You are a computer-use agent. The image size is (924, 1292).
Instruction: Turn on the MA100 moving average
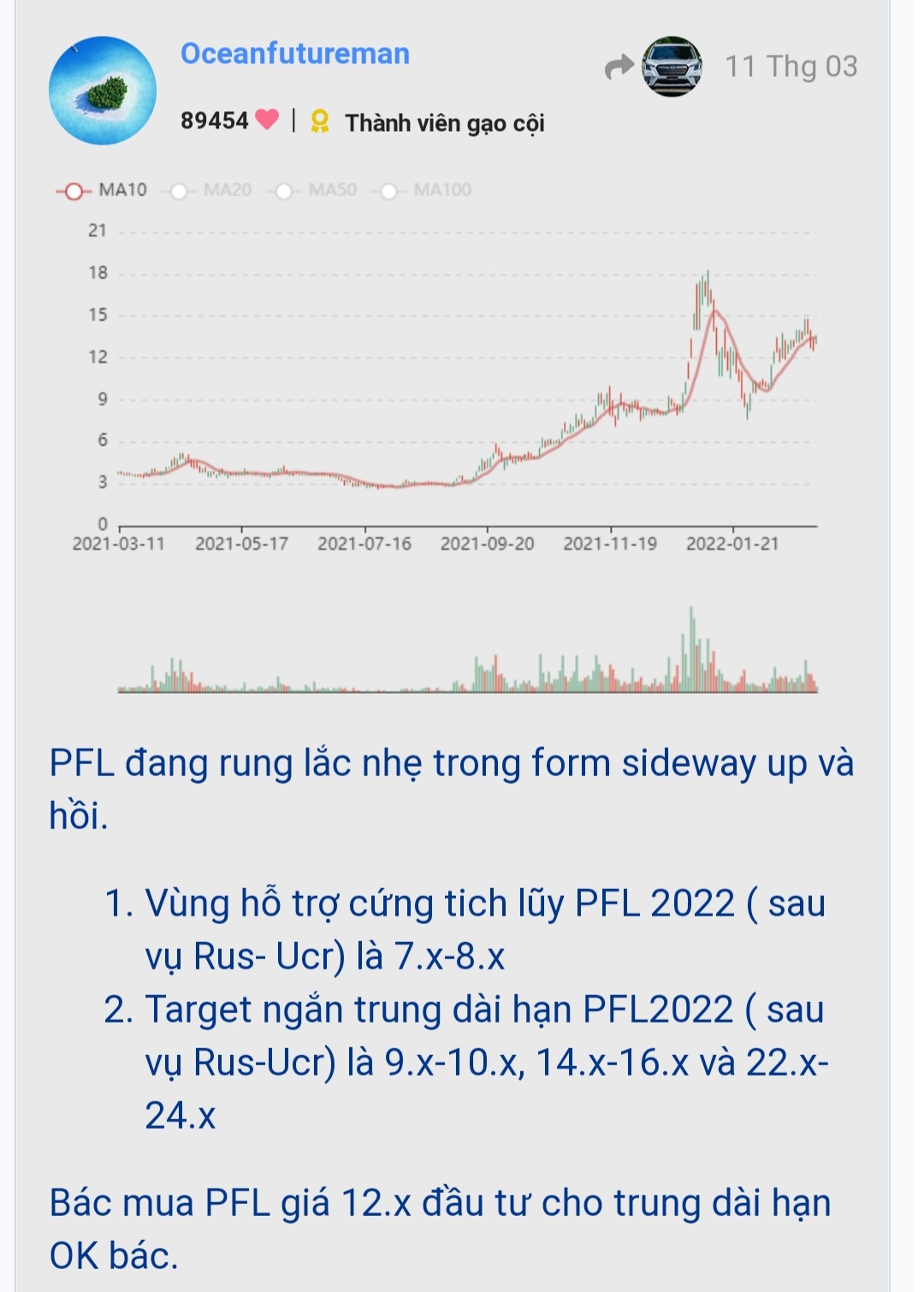click(423, 190)
